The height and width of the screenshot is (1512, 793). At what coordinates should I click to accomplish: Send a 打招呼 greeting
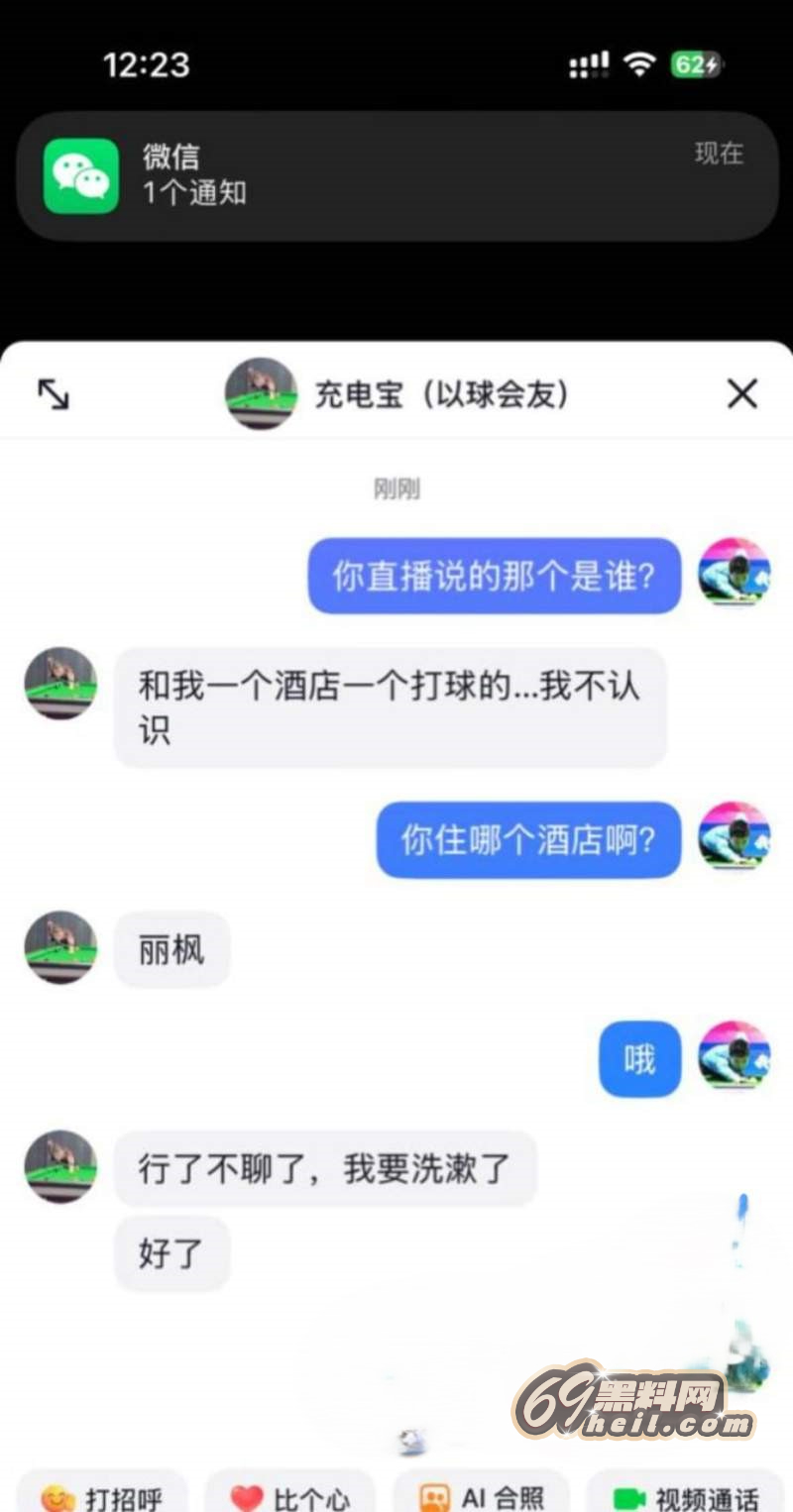point(102,1493)
